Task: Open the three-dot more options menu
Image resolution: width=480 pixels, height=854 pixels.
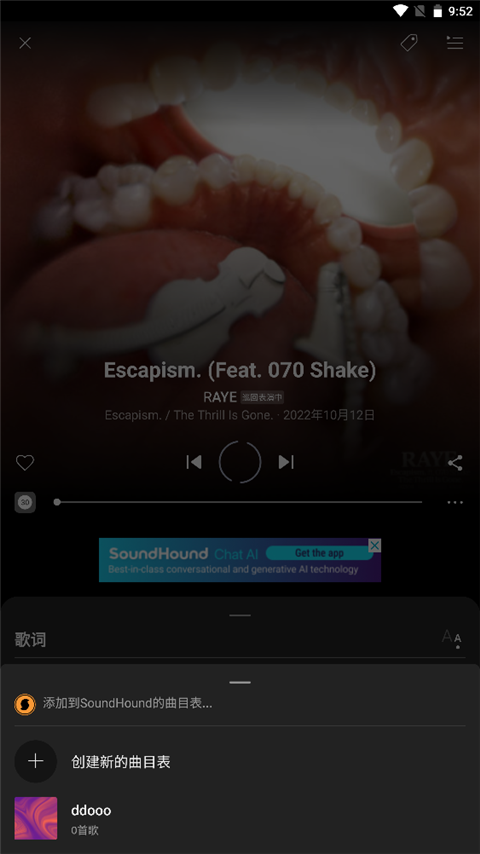Action: click(x=455, y=502)
